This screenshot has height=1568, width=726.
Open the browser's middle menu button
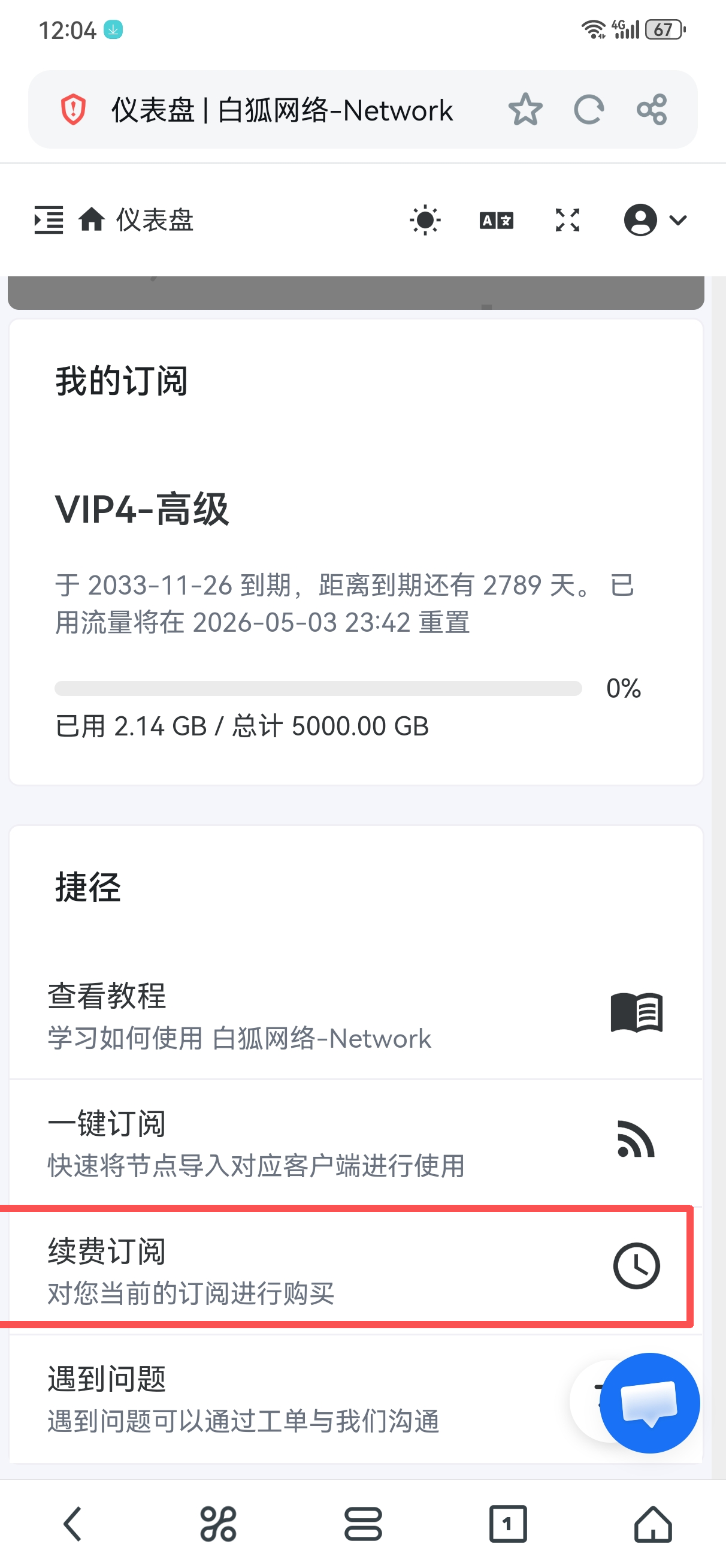[x=364, y=1524]
